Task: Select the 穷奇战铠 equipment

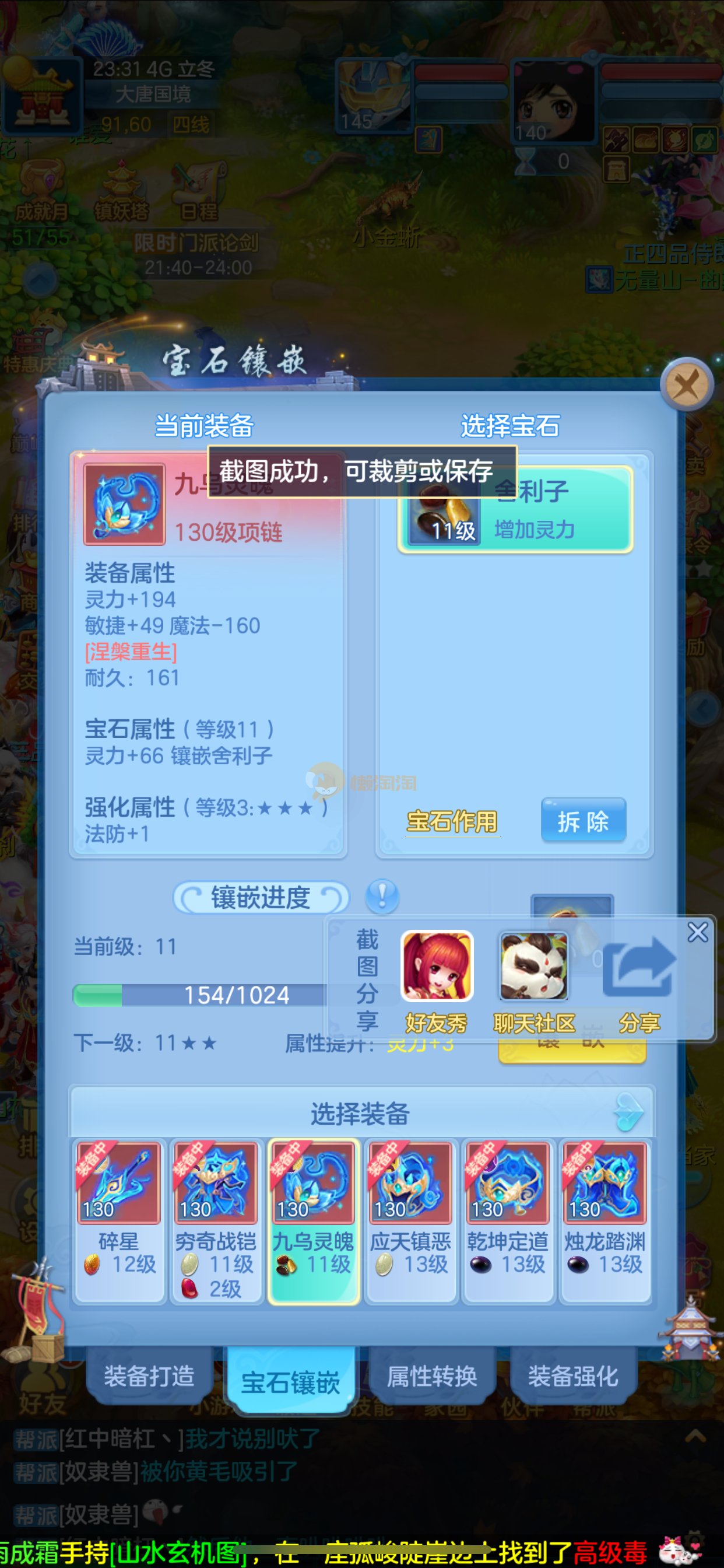Action: pyautogui.click(x=216, y=1220)
